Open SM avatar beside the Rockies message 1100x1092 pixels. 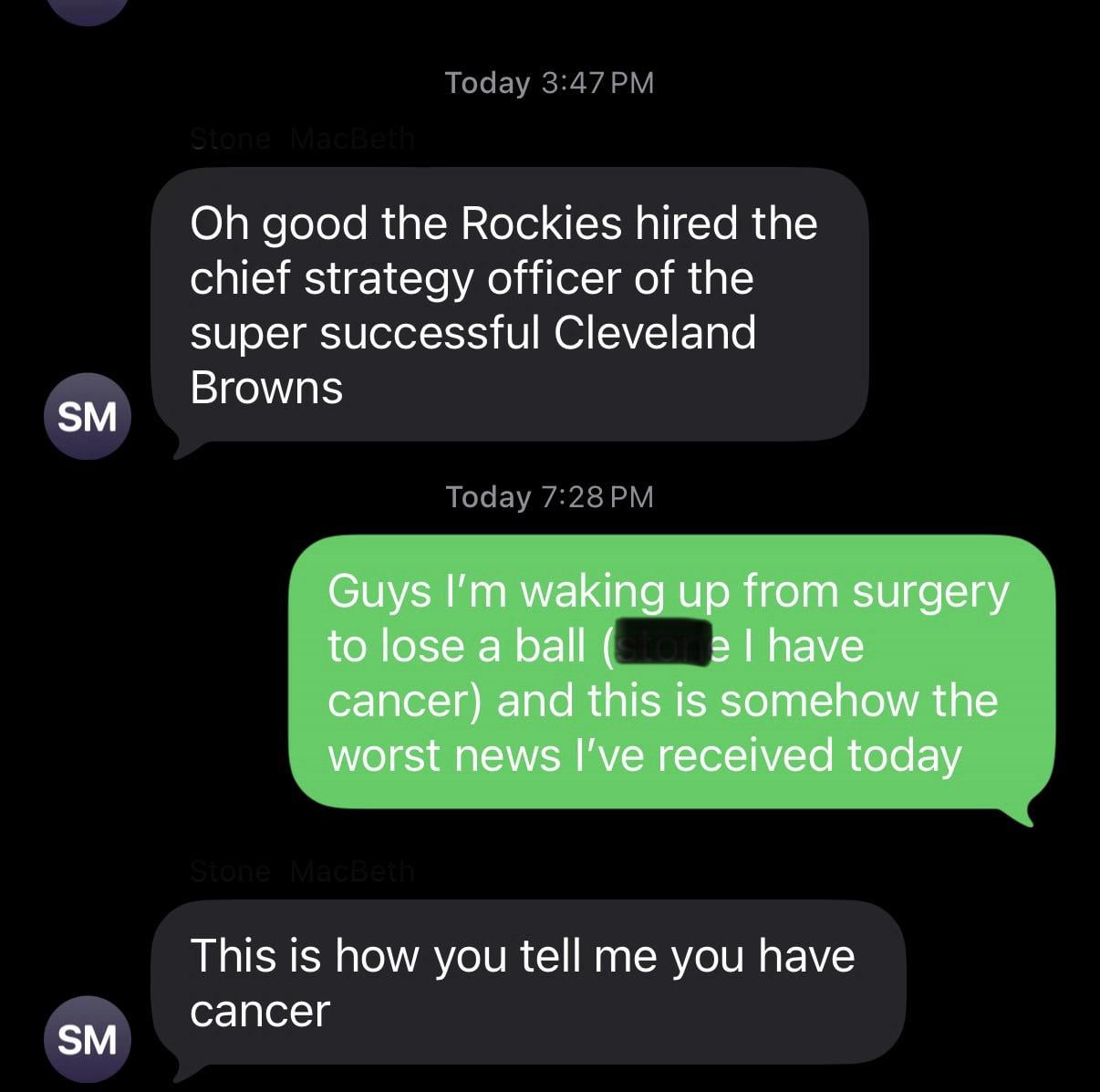(88, 416)
